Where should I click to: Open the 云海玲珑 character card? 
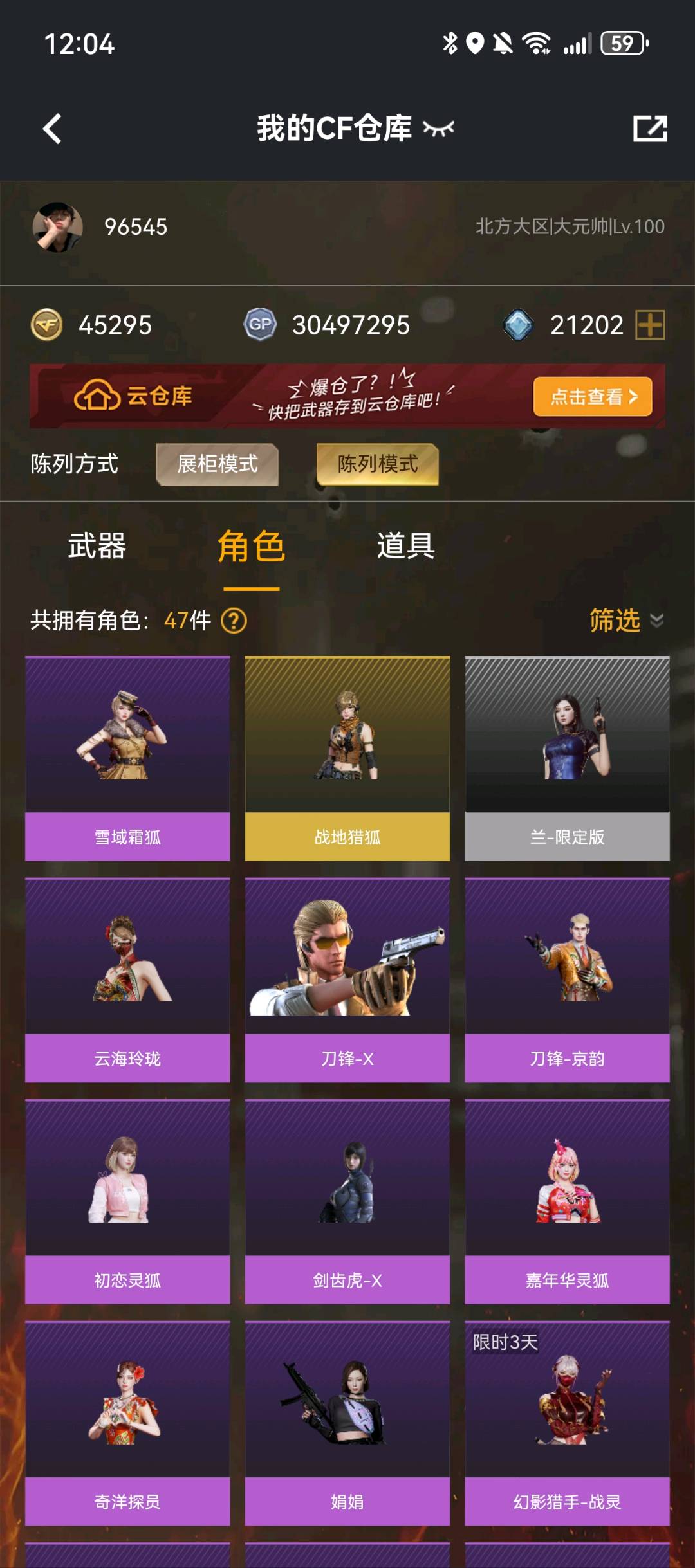click(127, 980)
